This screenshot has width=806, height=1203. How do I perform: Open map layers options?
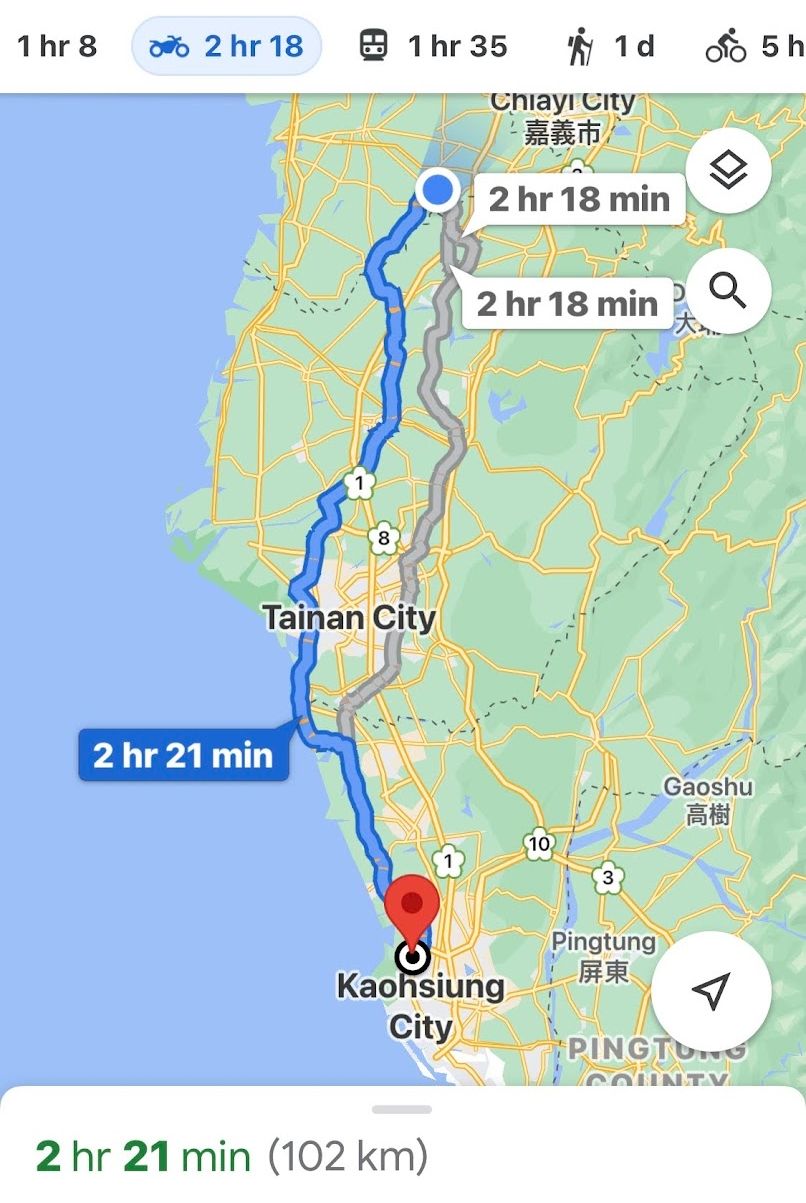point(729,170)
